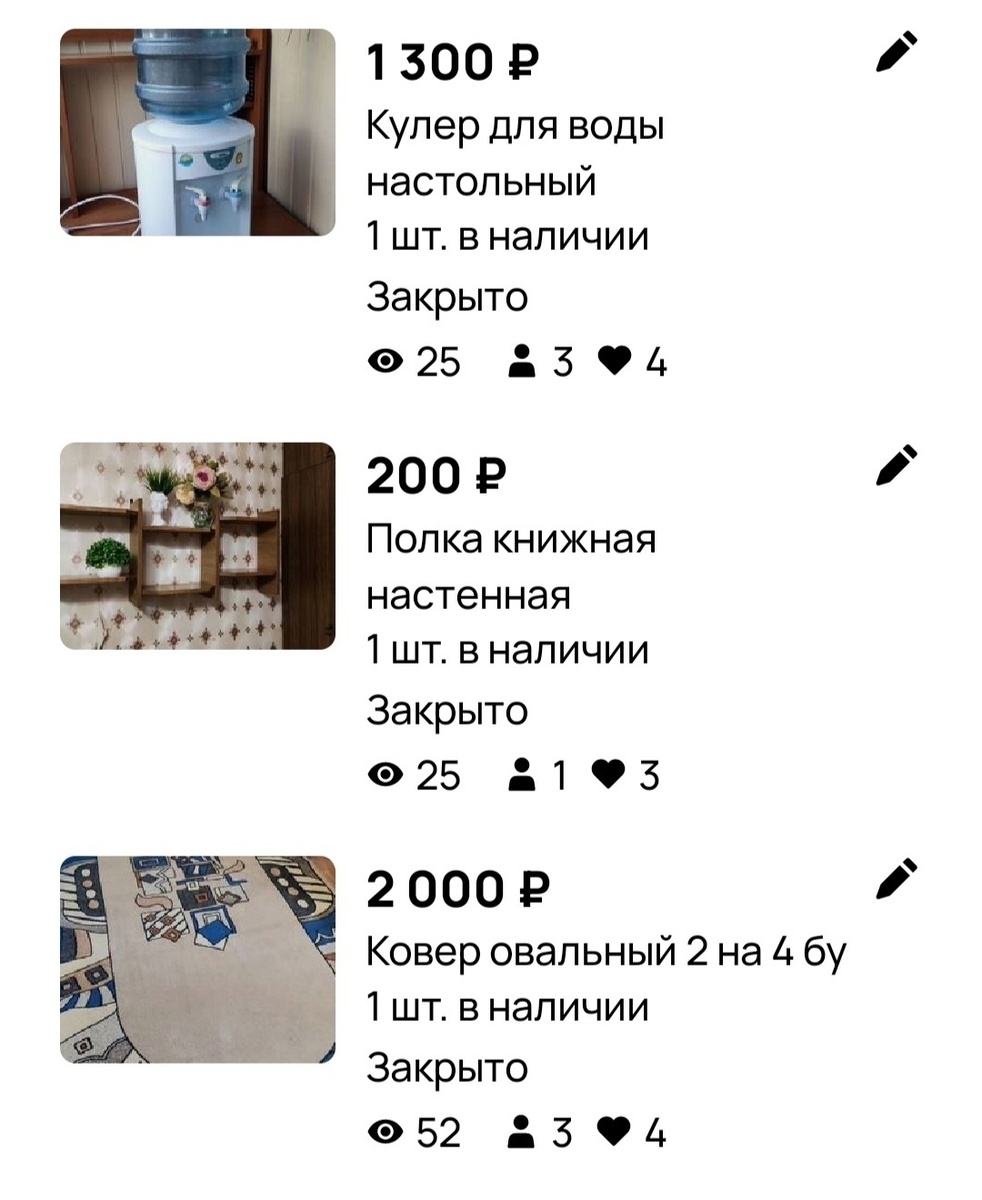982x1200 pixels.
Task: Expand the Закрыто status on the carpet listing
Action: click(446, 1070)
